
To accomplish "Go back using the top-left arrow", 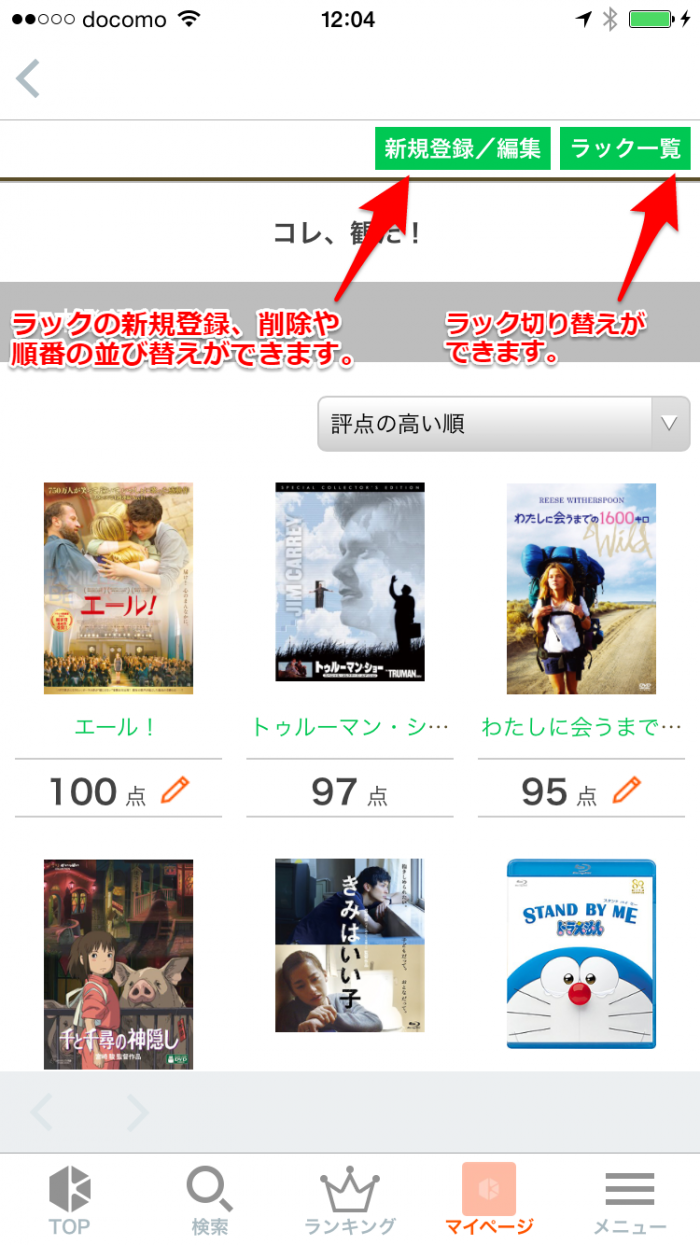I will [x=28, y=78].
